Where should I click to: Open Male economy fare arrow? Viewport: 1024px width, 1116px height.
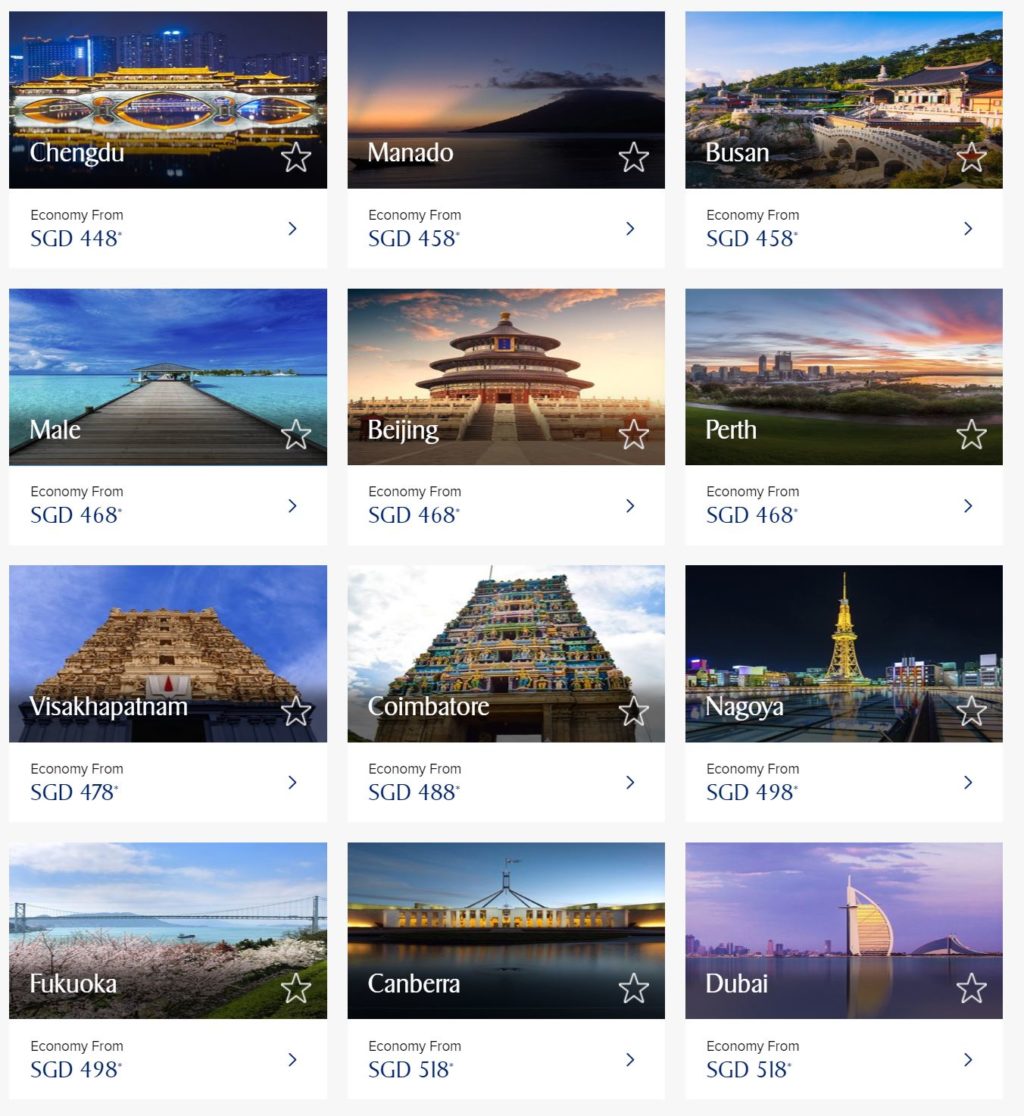coord(292,506)
